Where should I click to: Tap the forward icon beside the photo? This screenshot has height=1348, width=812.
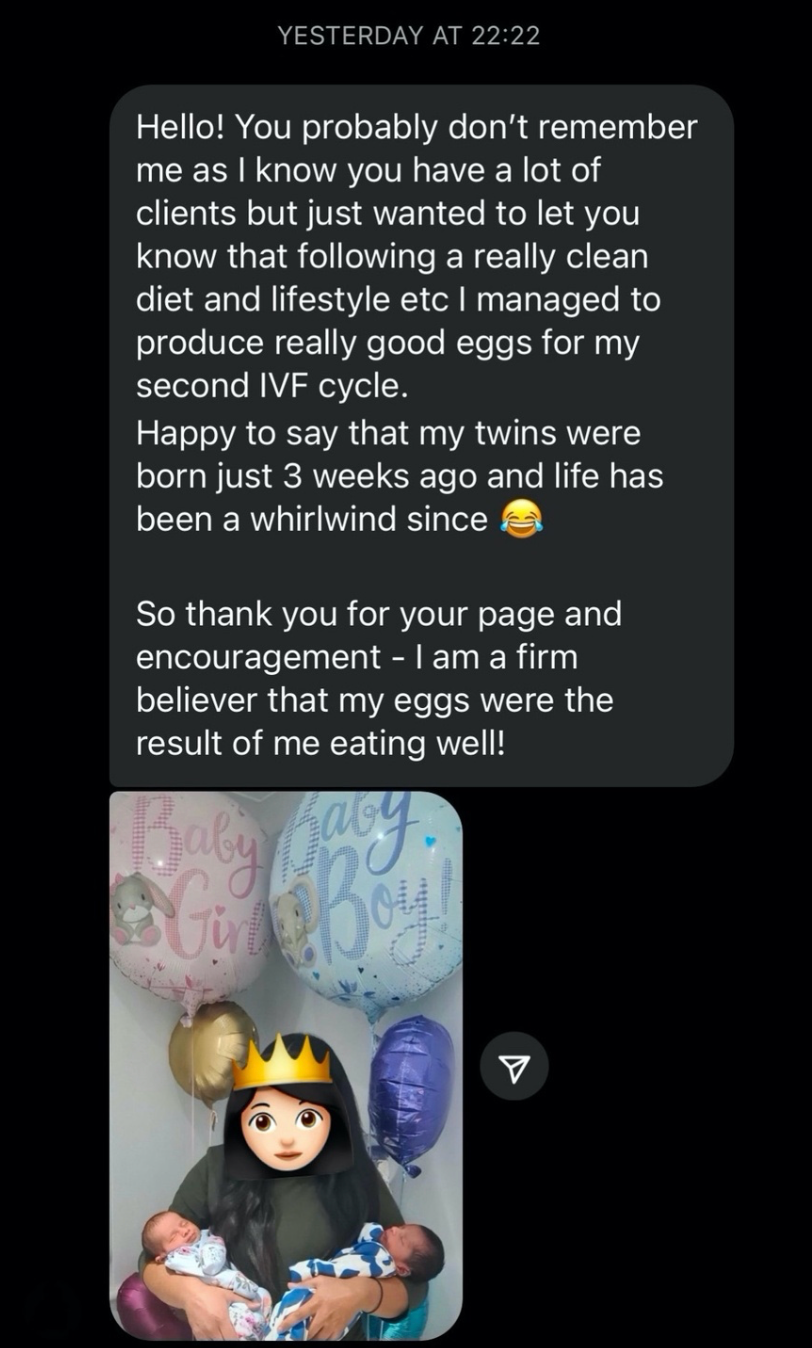(x=514, y=1071)
